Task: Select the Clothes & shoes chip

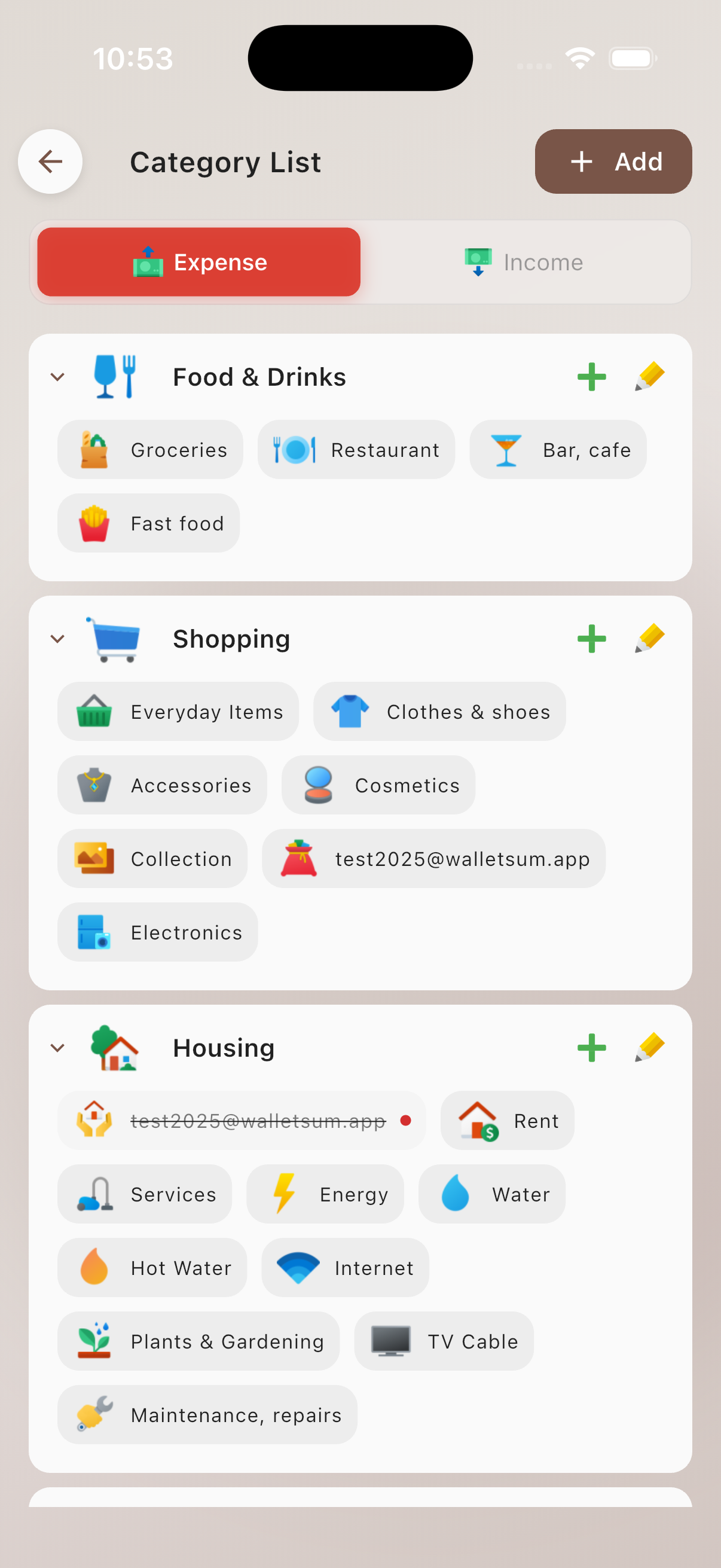Action: click(440, 712)
